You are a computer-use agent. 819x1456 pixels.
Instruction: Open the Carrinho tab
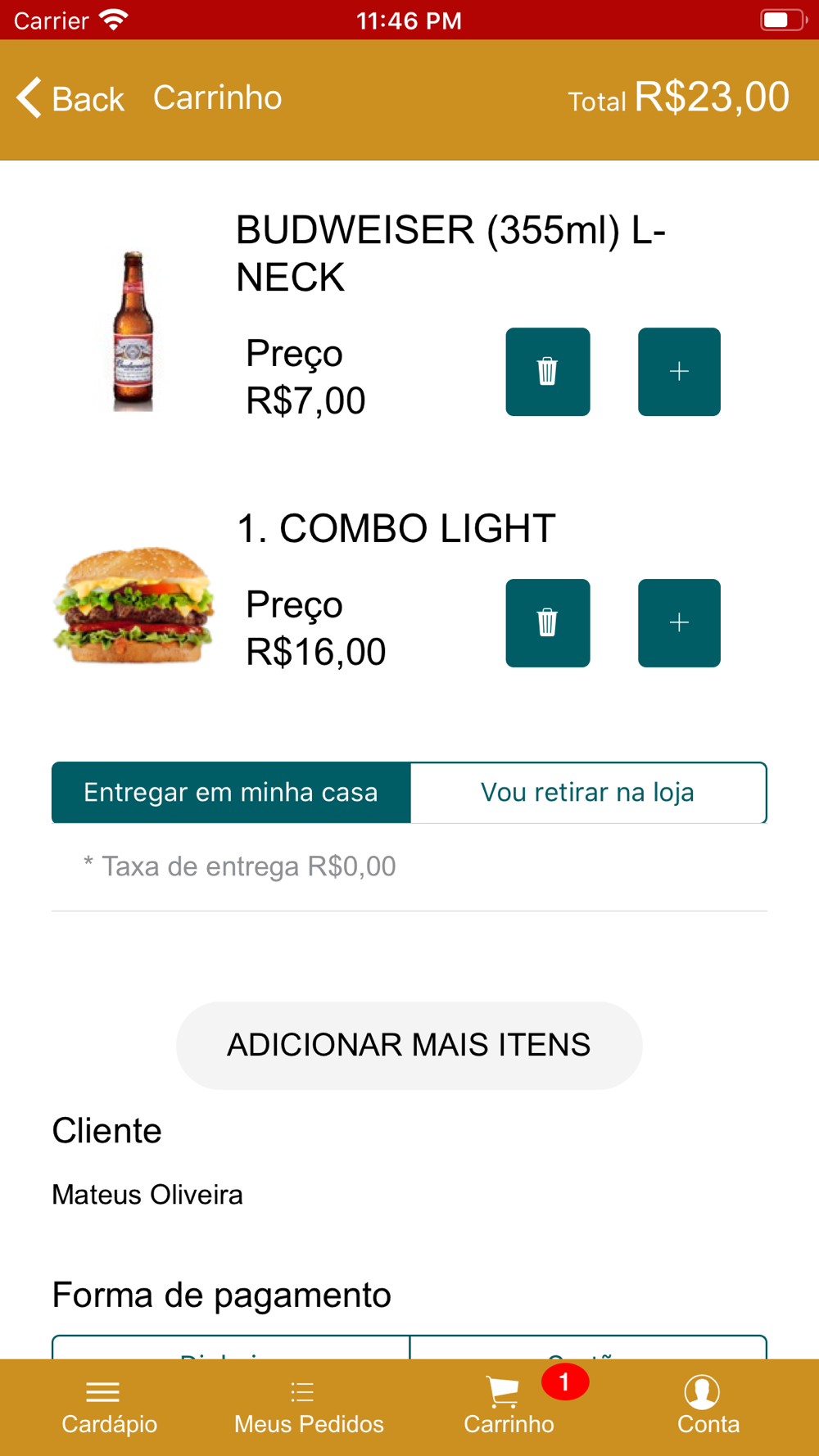click(509, 1407)
